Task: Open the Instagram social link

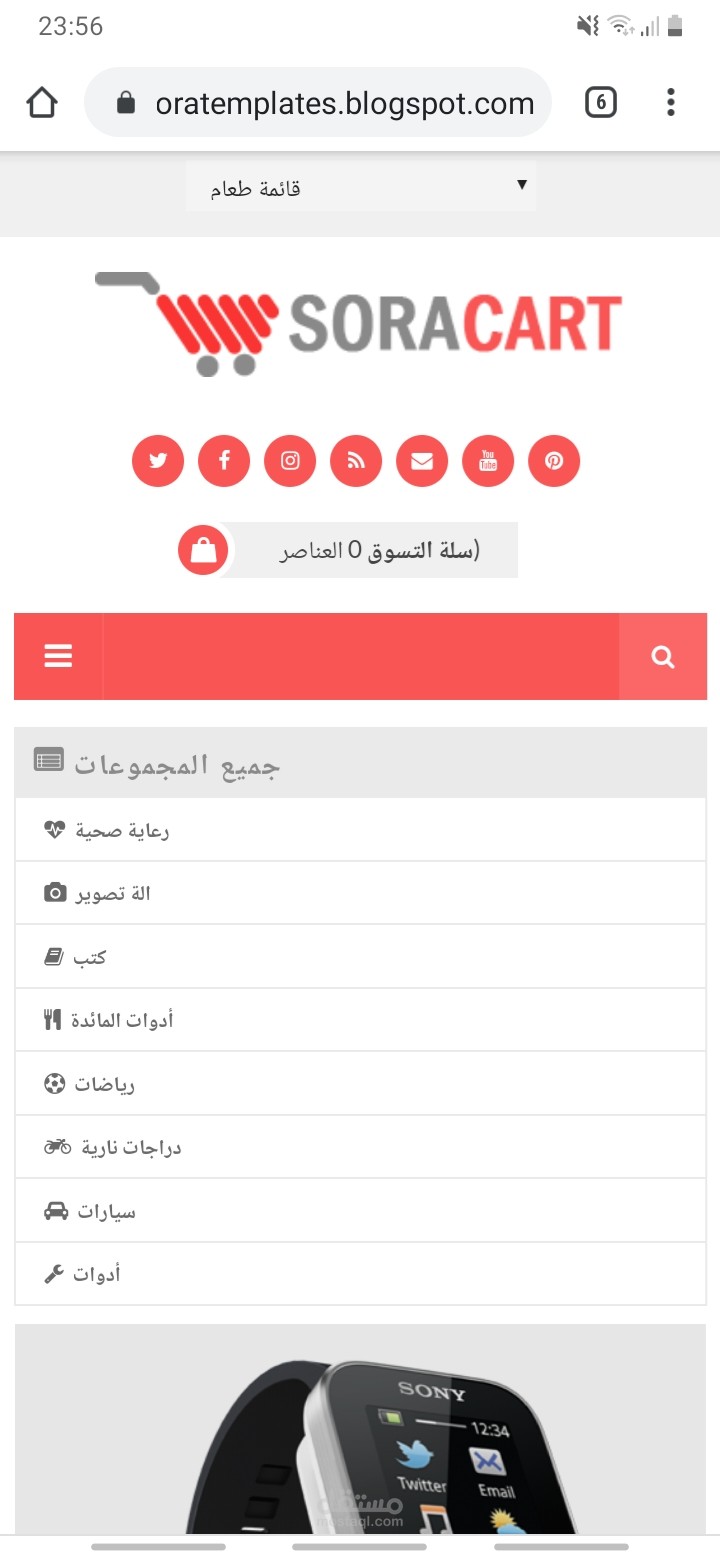Action: click(x=290, y=461)
